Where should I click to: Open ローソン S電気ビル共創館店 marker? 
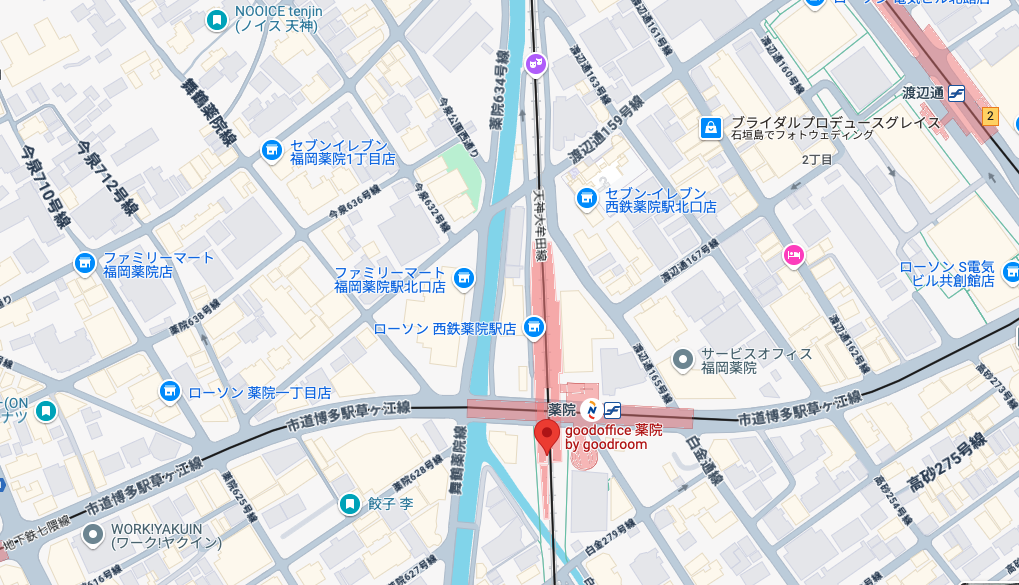click(x=1010, y=271)
